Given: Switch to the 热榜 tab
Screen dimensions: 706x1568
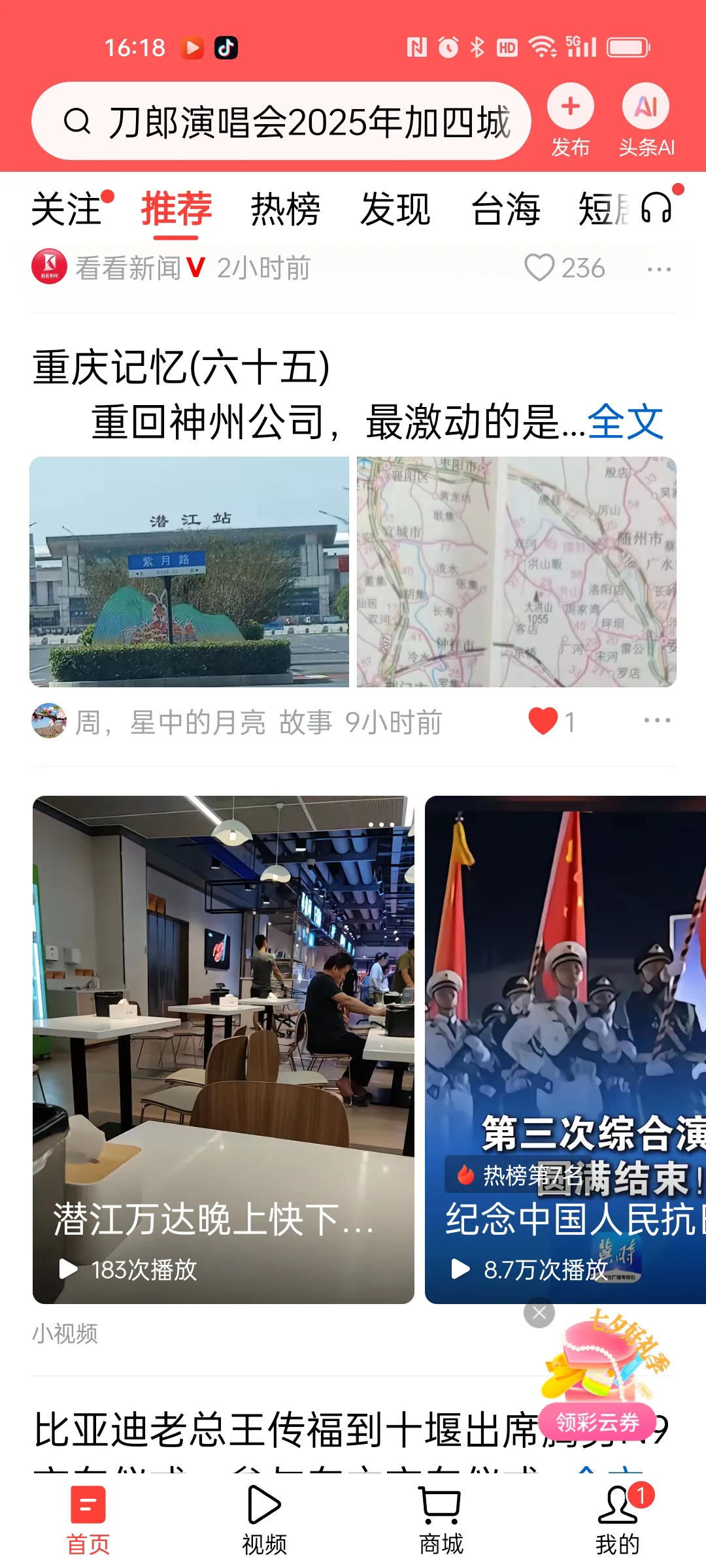Looking at the screenshot, I should pos(285,210).
